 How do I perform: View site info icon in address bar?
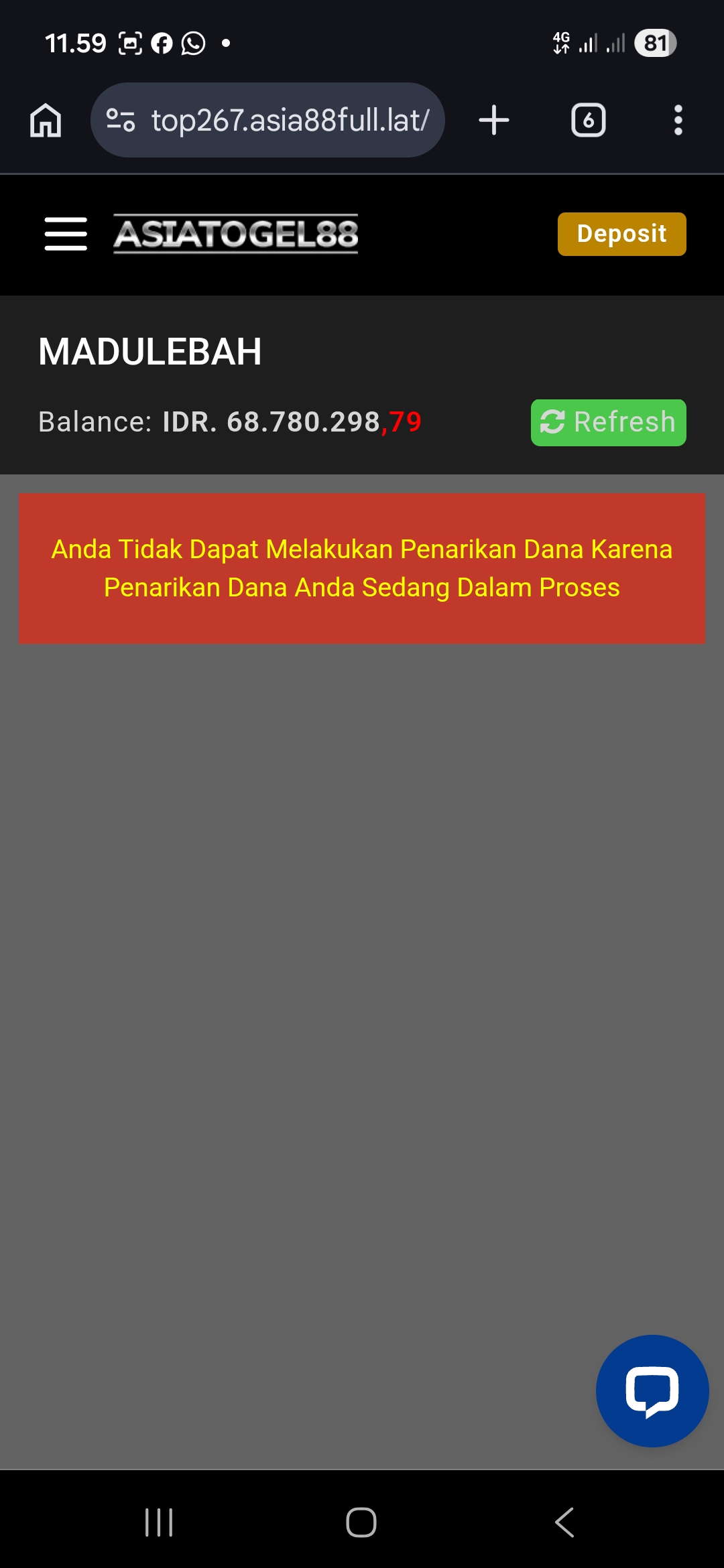121,121
